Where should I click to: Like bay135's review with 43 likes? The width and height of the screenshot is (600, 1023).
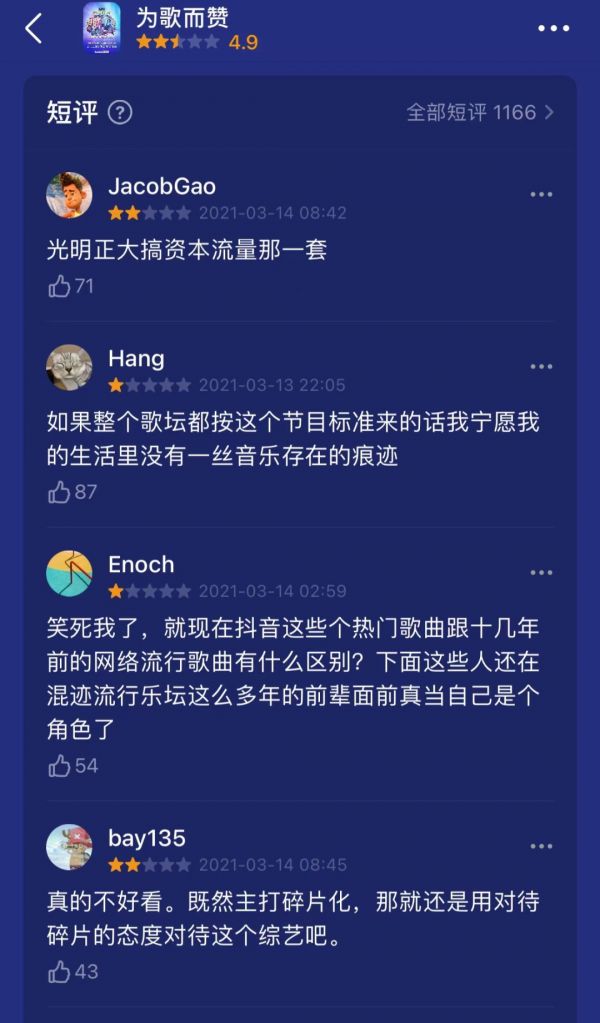coord(60,971)
